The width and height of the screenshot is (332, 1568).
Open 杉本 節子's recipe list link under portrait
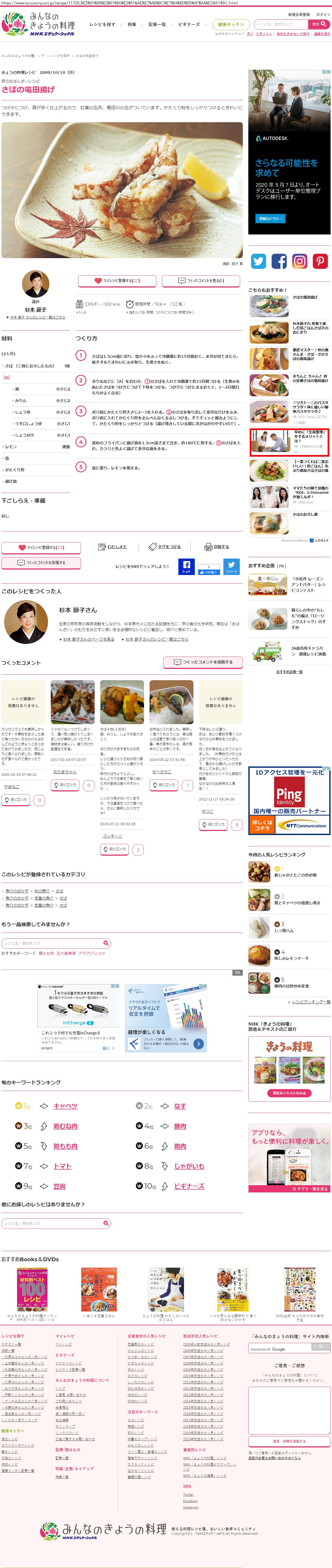click(37, 317)
